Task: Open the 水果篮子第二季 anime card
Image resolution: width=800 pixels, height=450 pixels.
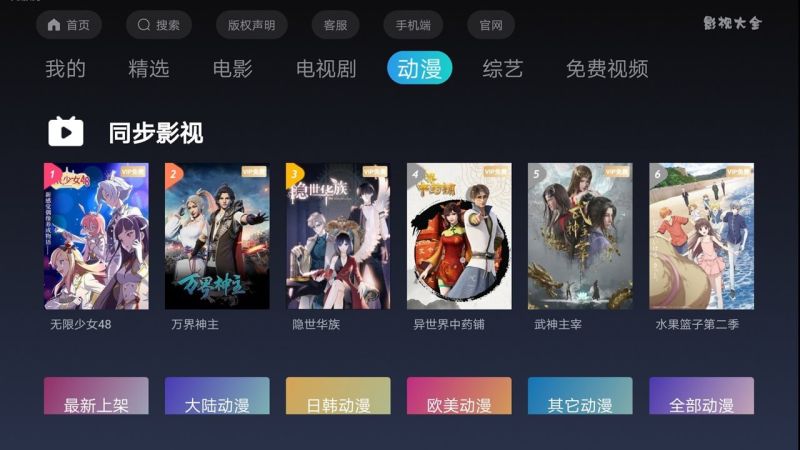Action: (701, 236)
